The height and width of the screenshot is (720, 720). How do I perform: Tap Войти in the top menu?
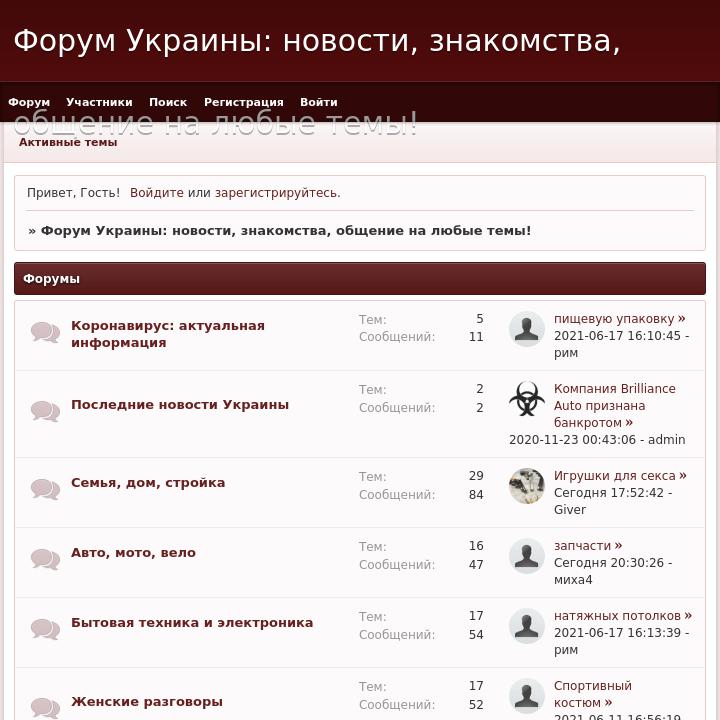[x=318, y=102]
